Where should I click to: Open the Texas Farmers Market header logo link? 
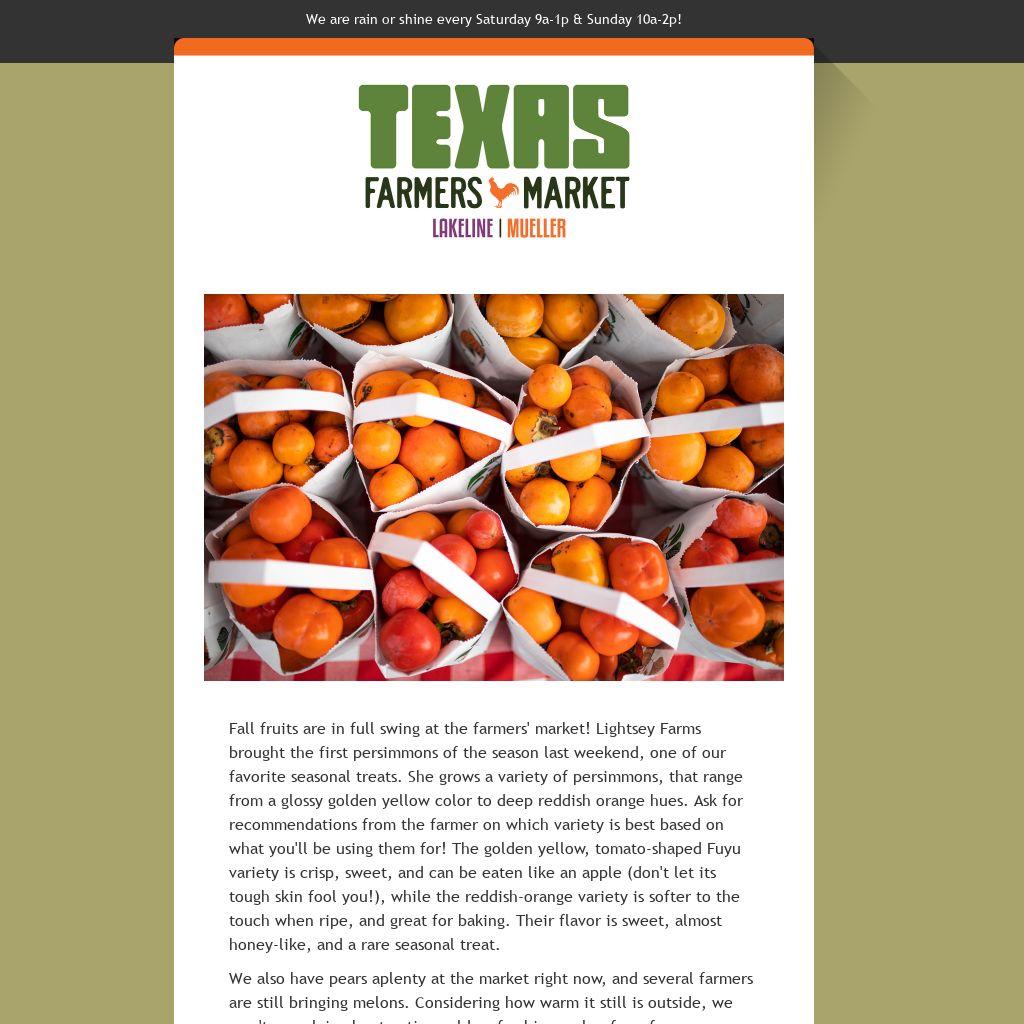point(494,160)
